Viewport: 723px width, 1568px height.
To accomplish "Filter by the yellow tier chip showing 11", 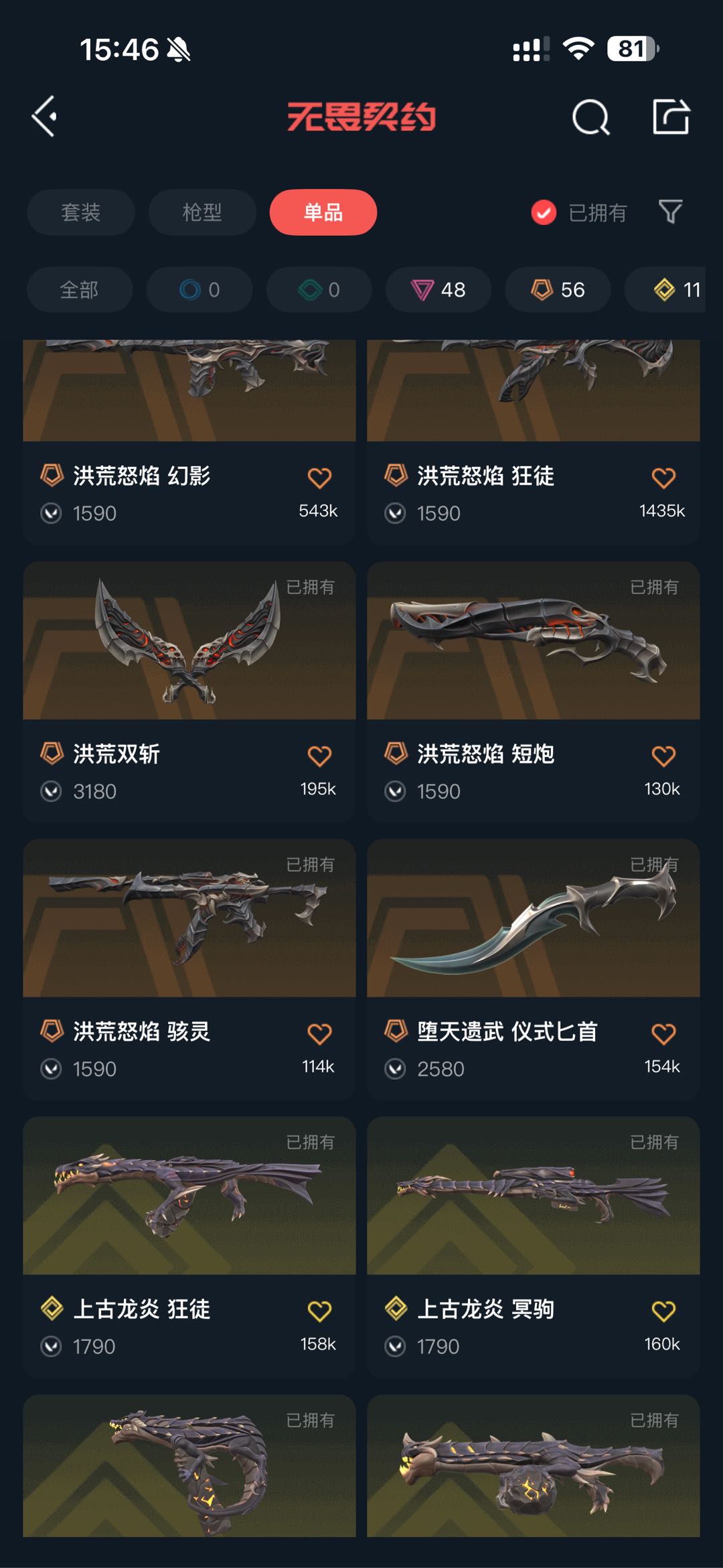I will click(676, 289).
